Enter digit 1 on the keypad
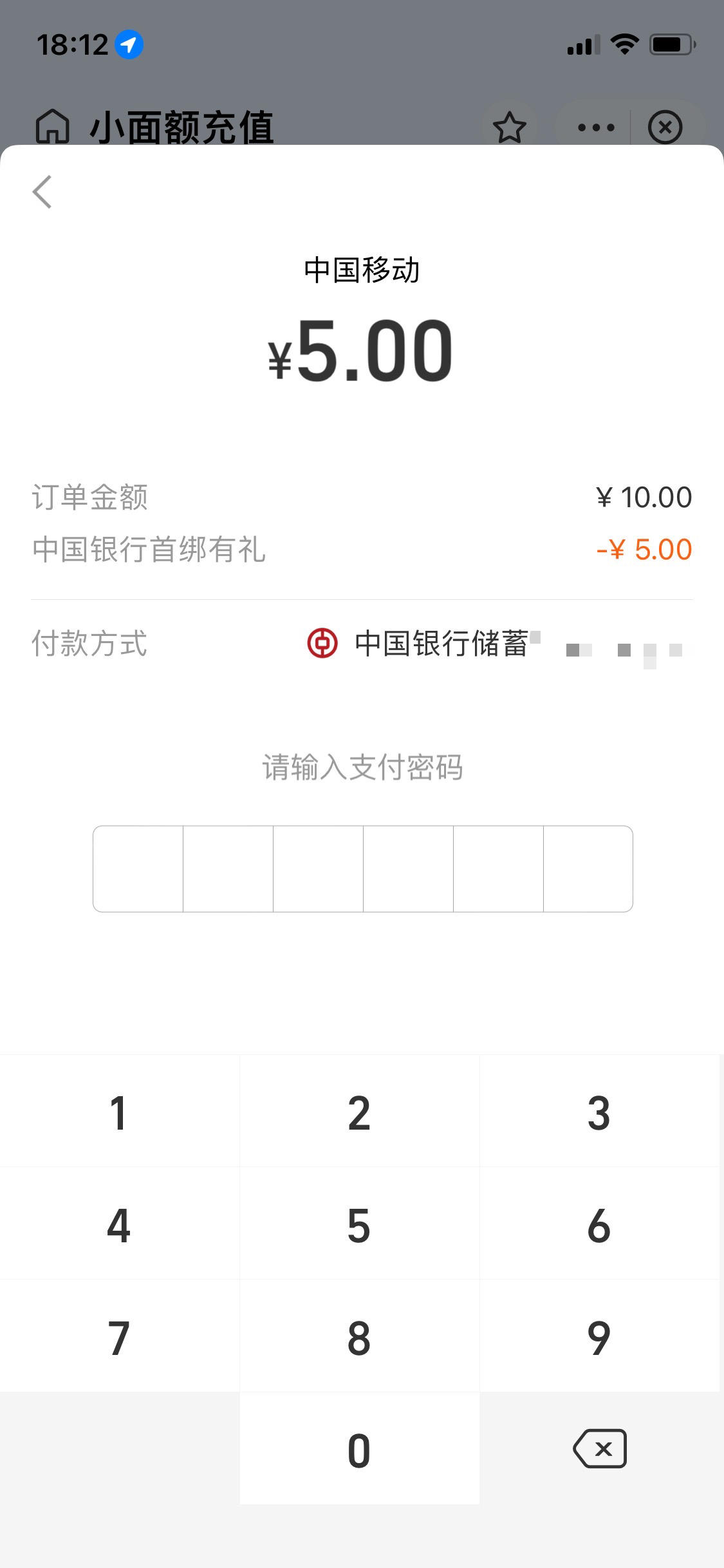 click(120, 1111)
